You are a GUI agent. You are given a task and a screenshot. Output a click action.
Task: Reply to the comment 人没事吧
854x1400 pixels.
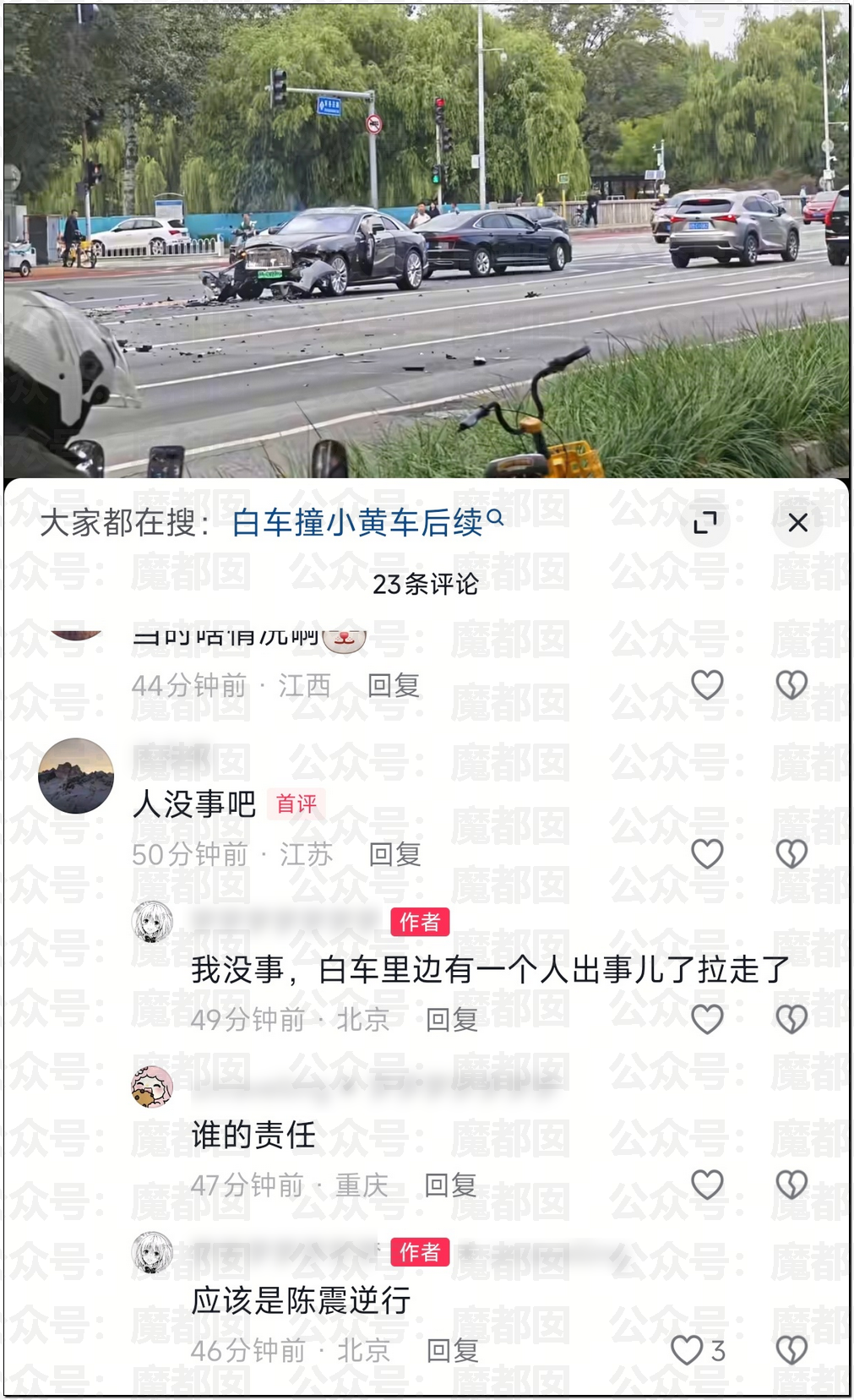coord(394,854)
